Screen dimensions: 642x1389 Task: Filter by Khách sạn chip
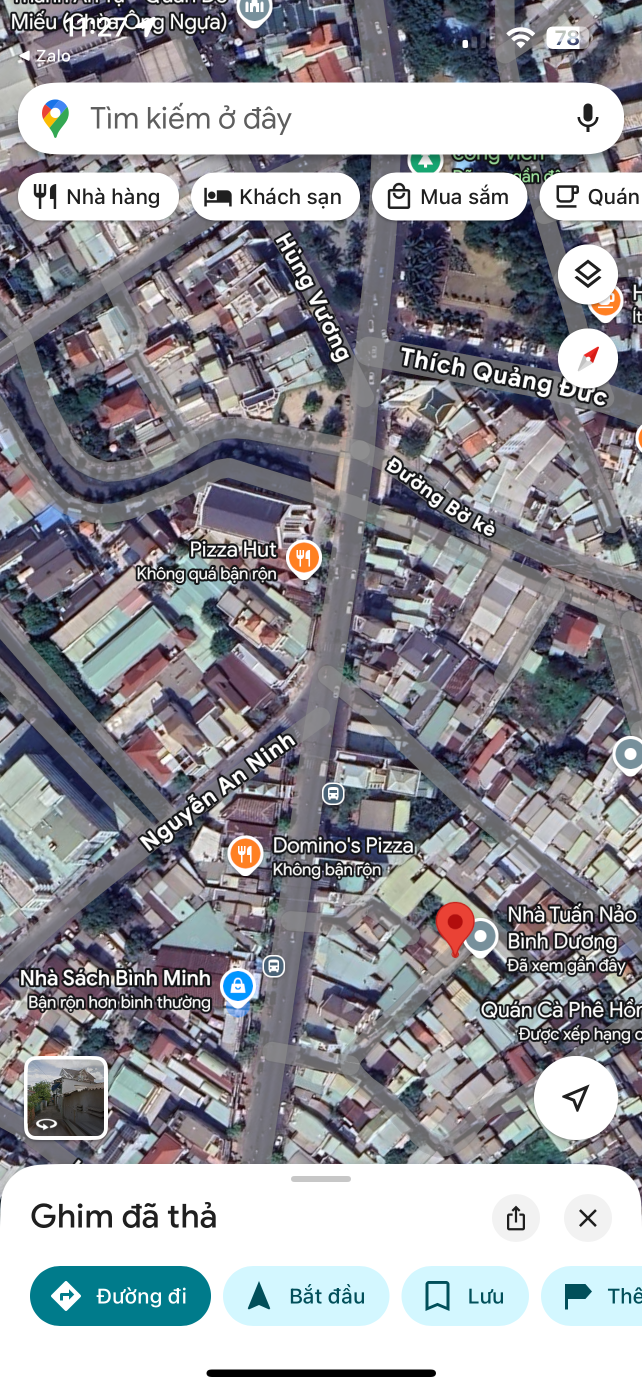274,197
